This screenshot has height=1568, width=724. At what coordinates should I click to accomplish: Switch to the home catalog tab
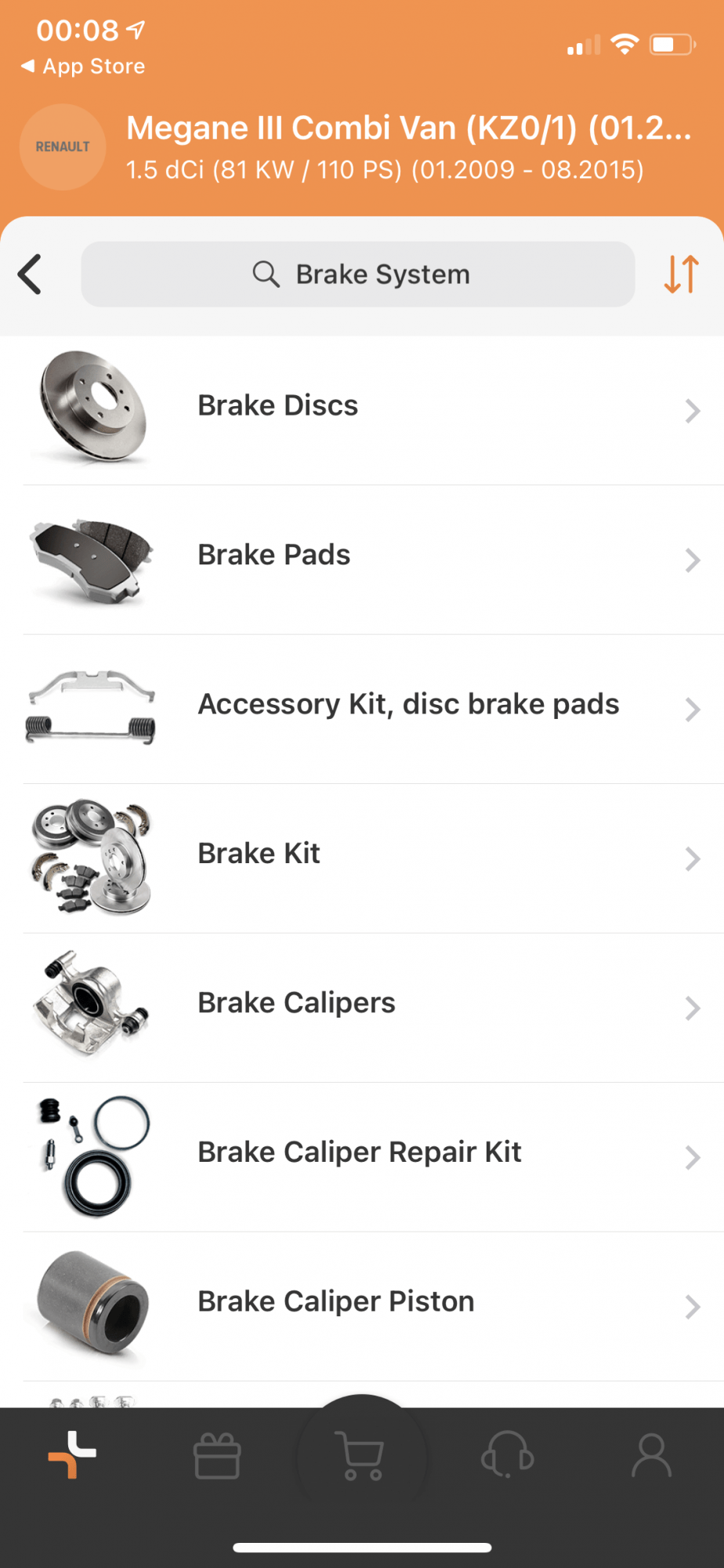(x=72, y=1456)
